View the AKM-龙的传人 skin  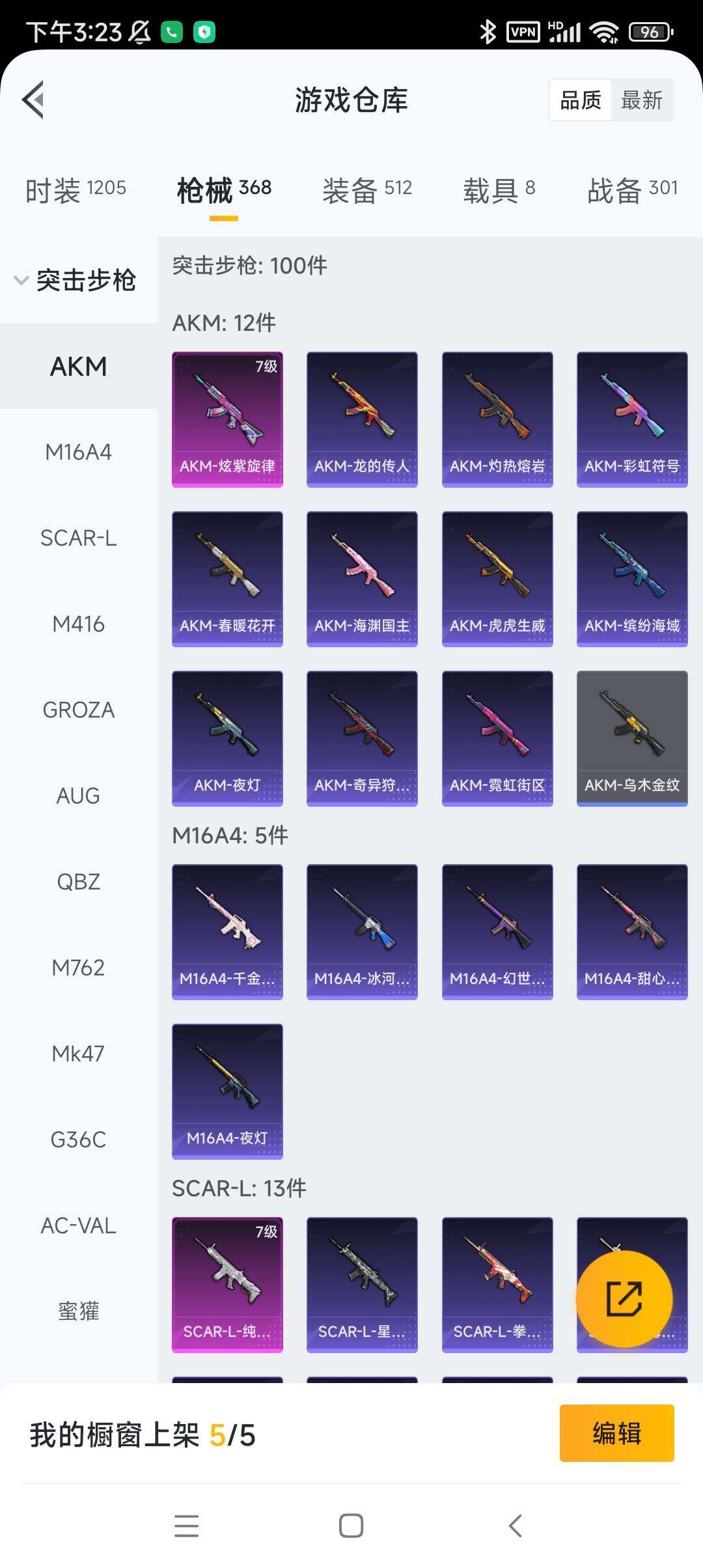362,419
